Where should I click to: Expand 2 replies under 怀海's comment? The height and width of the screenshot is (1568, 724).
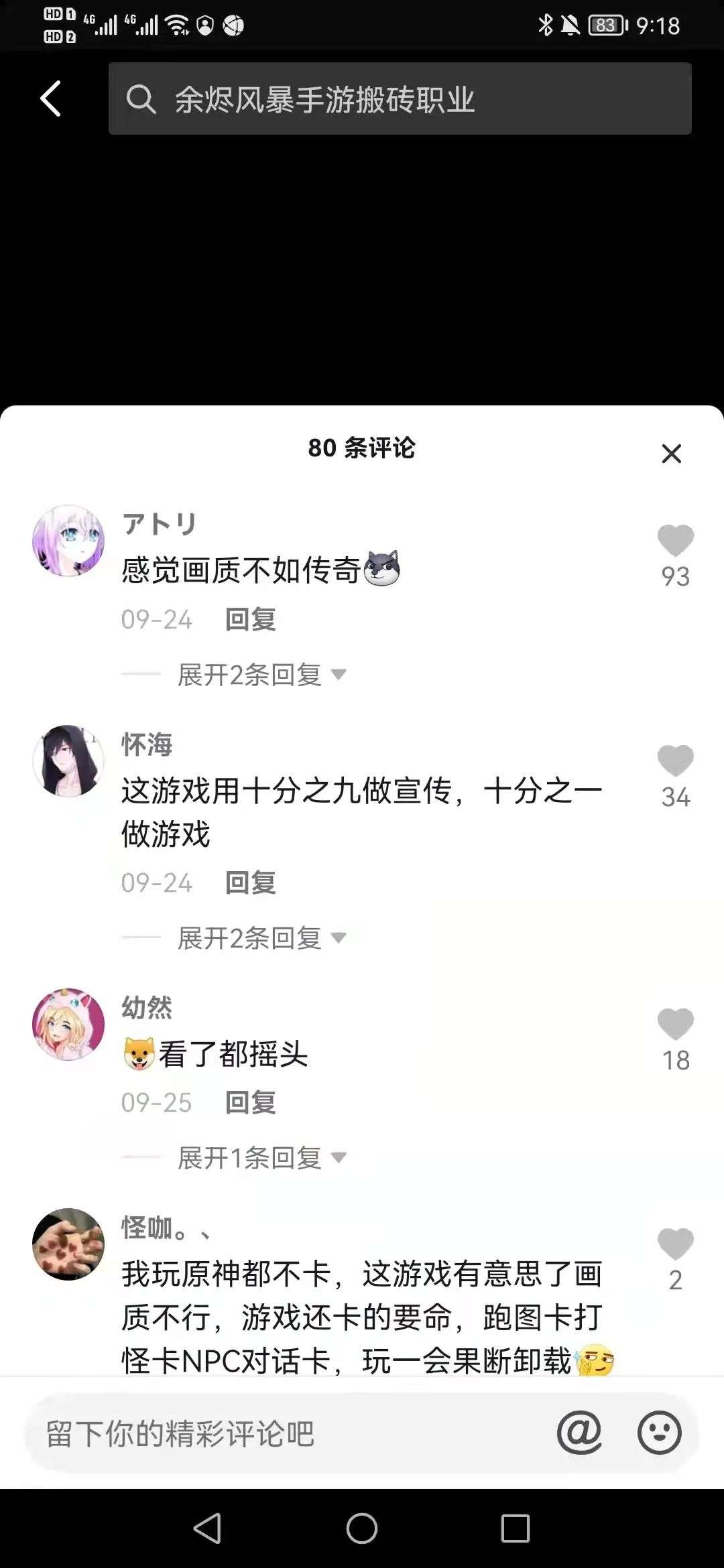(x=261, y=938)
